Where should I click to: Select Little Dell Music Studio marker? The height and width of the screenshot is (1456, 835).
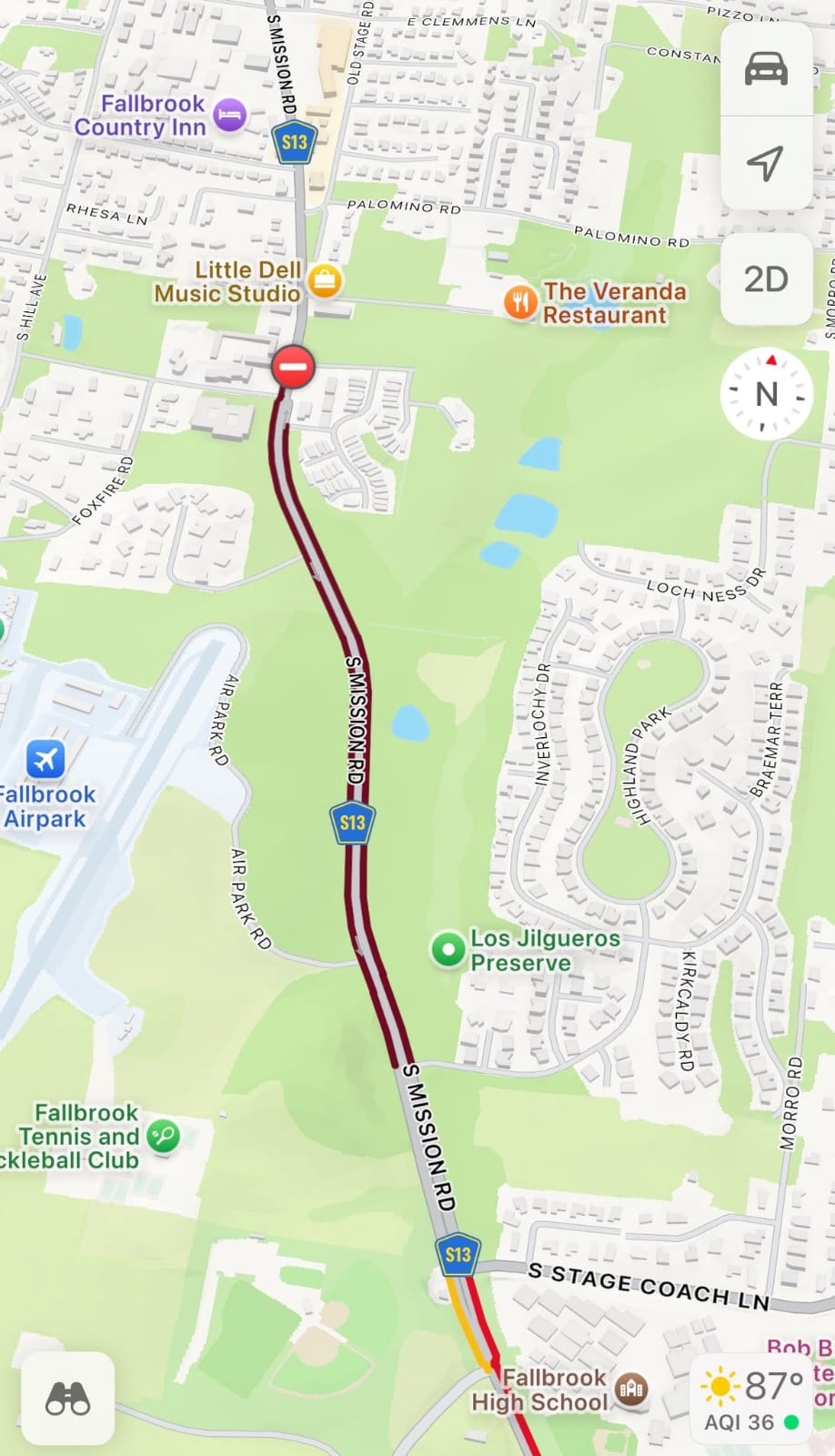pos(325,281)
